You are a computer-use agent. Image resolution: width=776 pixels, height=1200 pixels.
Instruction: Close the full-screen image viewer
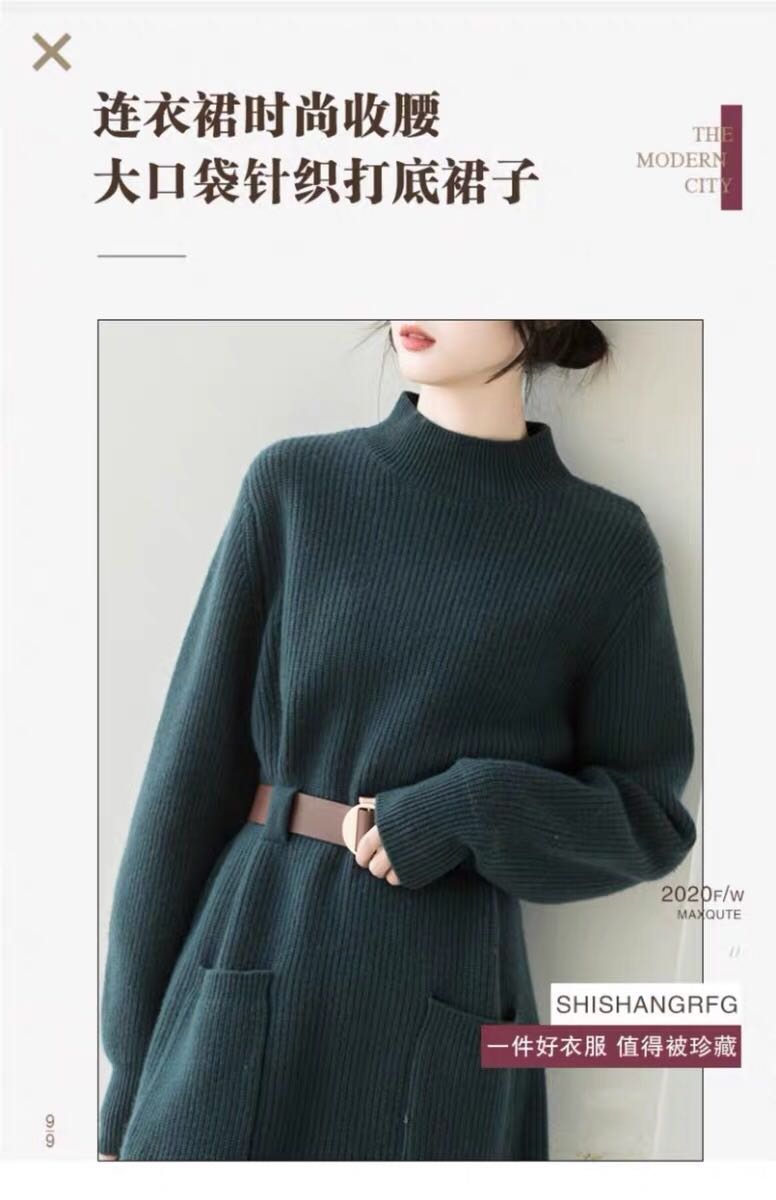coord(51,52)
